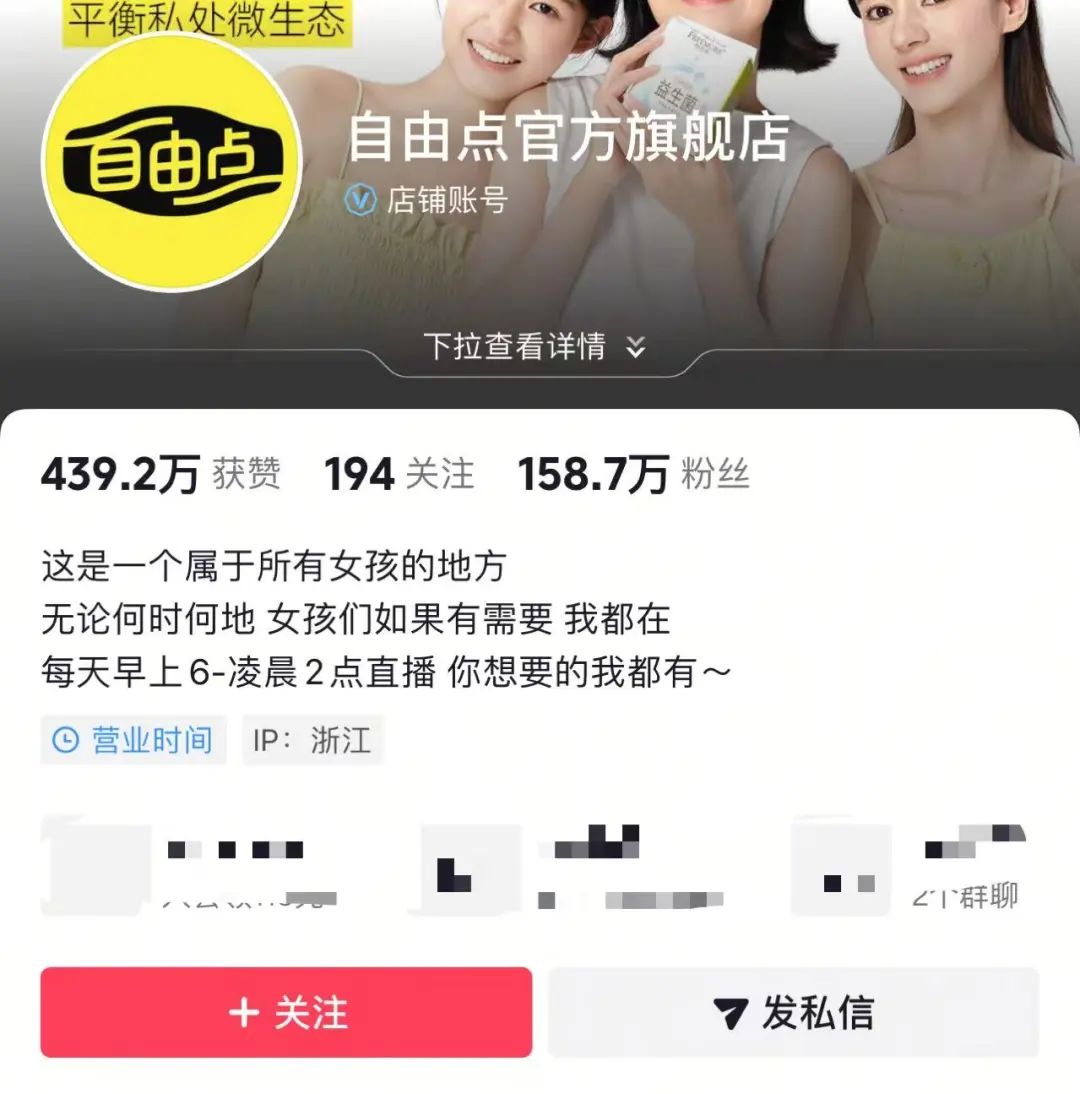The height and width of the screenshot is (1094, 1080).
Task: View the 158.7万 粉丝 followers list
Action: (633, 474)
